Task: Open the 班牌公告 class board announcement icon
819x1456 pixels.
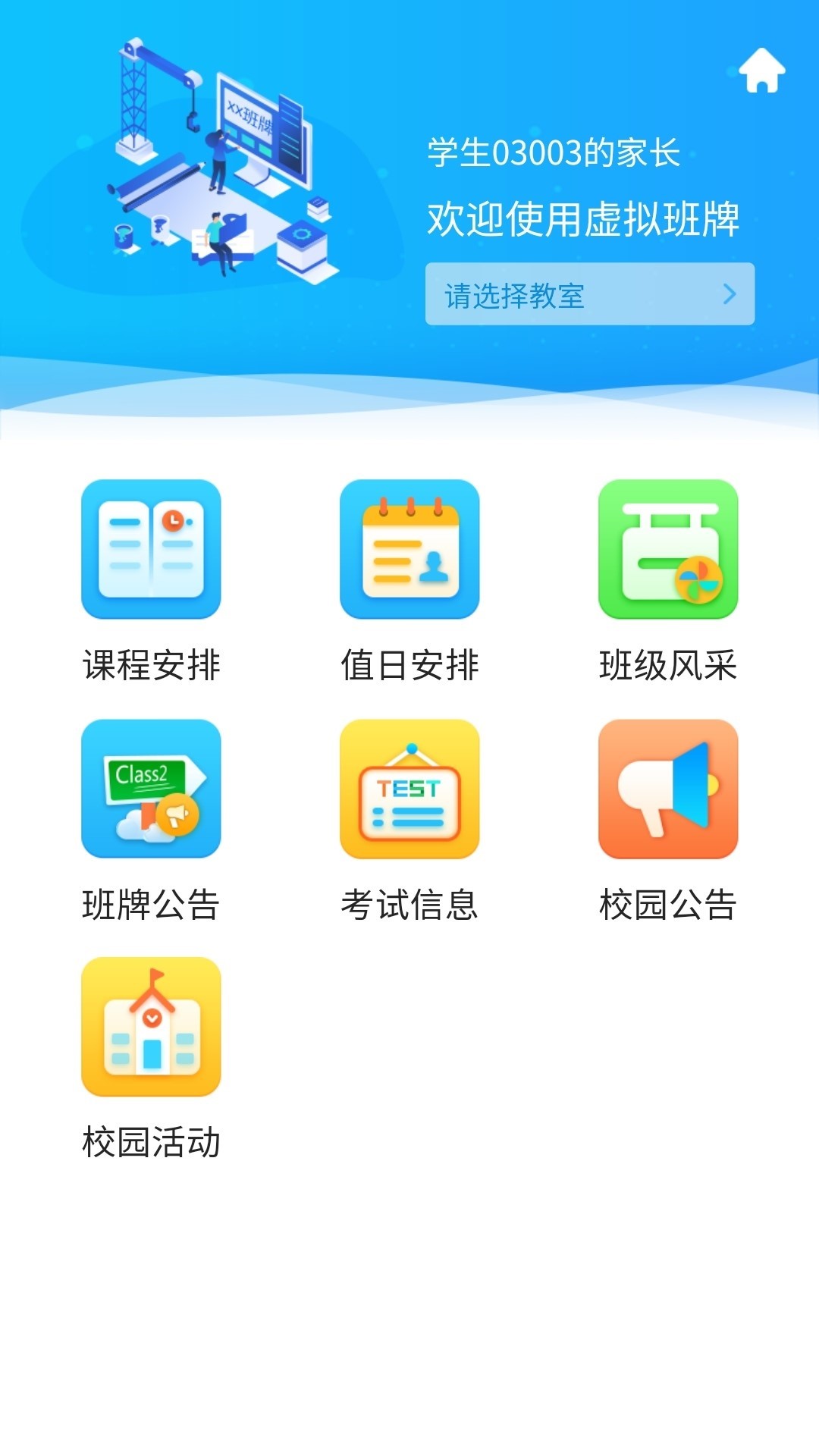Action: point(150,789)
